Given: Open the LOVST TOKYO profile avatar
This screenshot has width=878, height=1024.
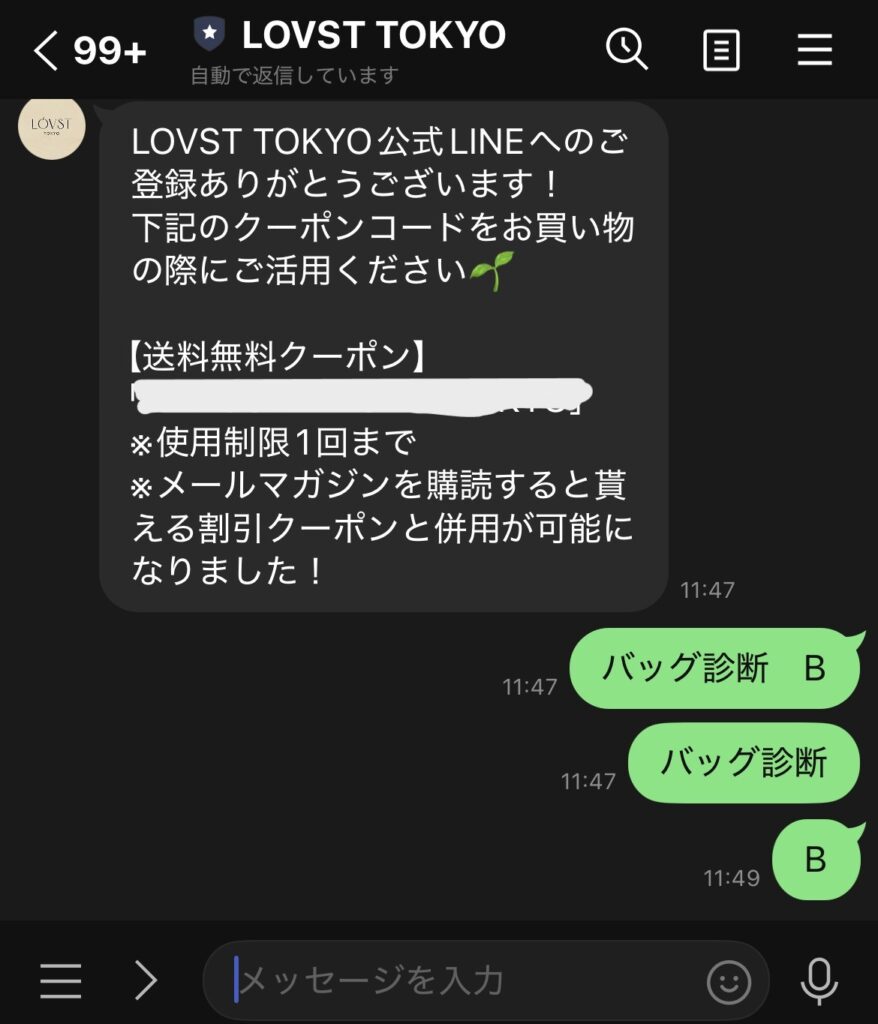Looking at the screenshot, I should [x=52, y=127].
